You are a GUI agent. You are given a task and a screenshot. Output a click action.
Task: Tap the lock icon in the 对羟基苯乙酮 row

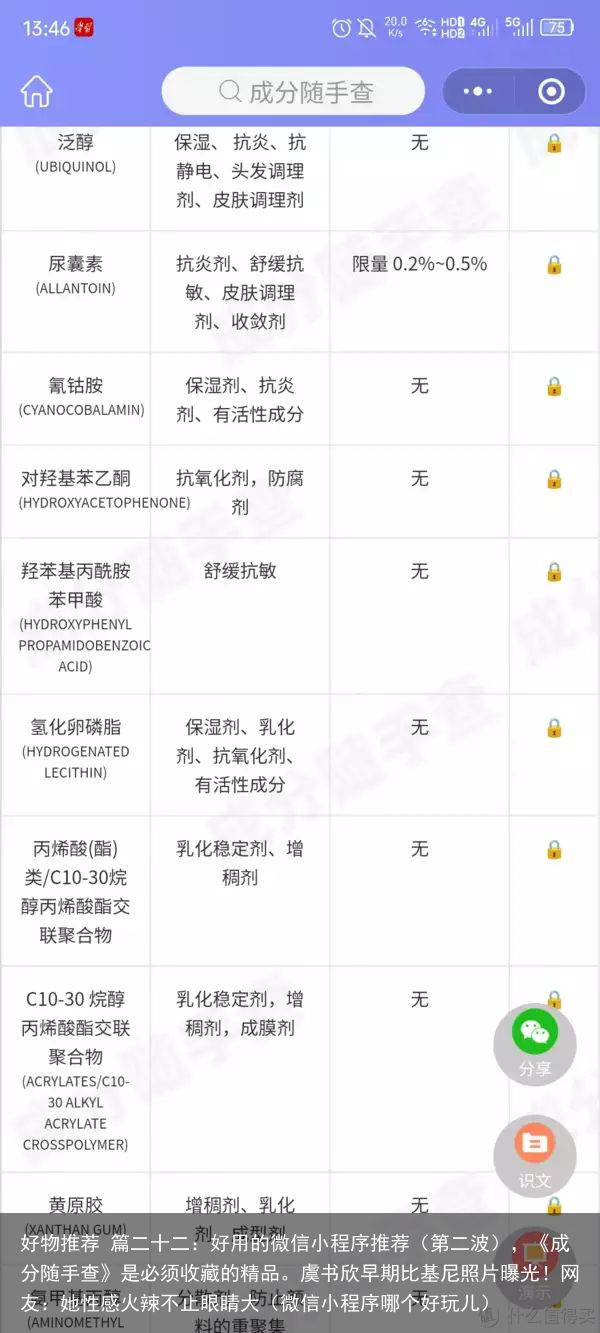pos(554,479)
